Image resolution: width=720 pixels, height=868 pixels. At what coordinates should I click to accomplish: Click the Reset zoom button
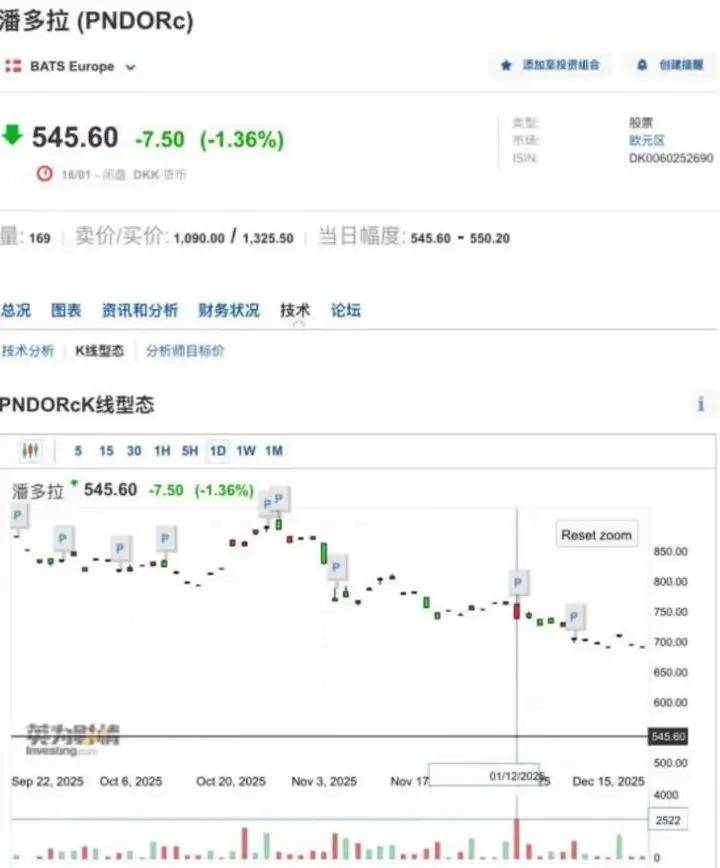(596, 534)
